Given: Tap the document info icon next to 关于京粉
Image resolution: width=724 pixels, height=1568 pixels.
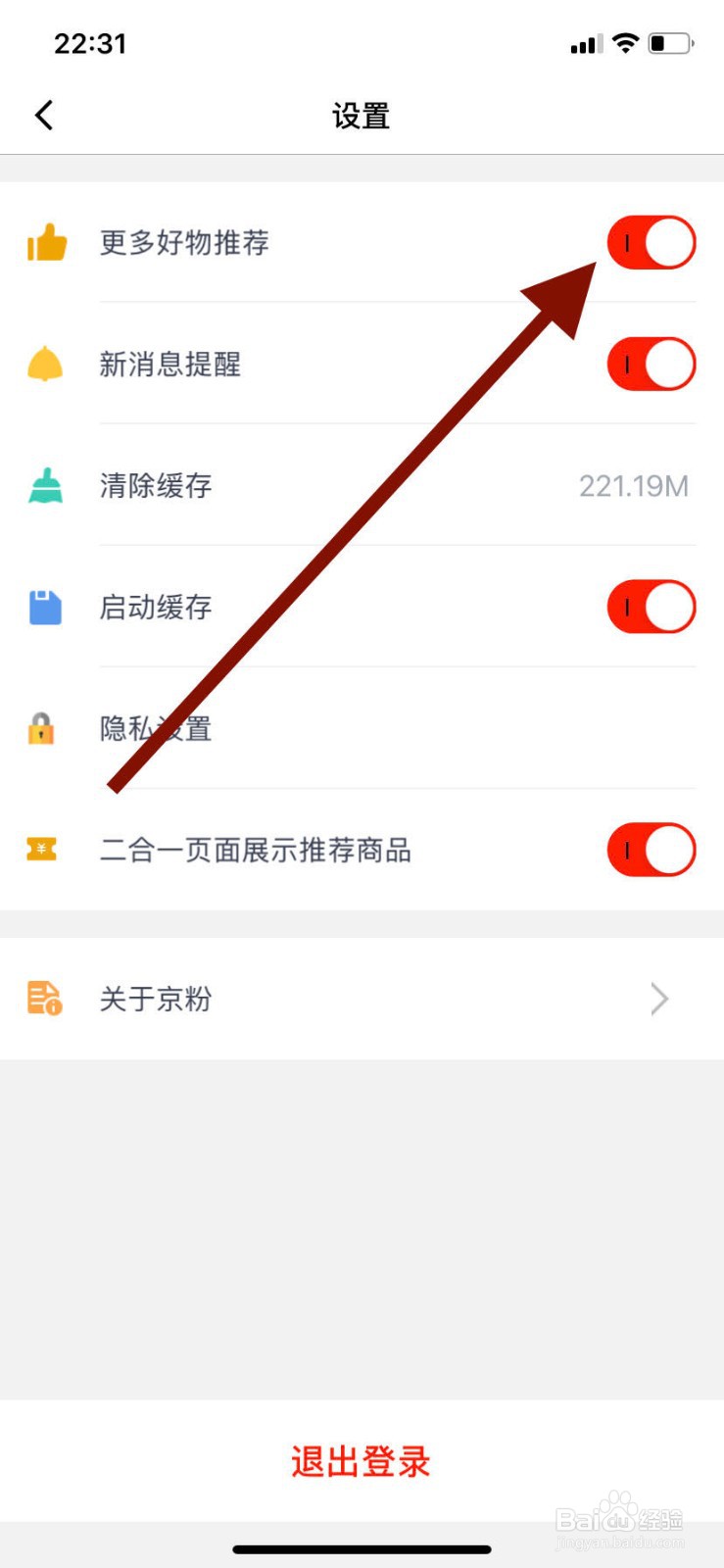Looking at the screenshot, I should pos(43,999).
